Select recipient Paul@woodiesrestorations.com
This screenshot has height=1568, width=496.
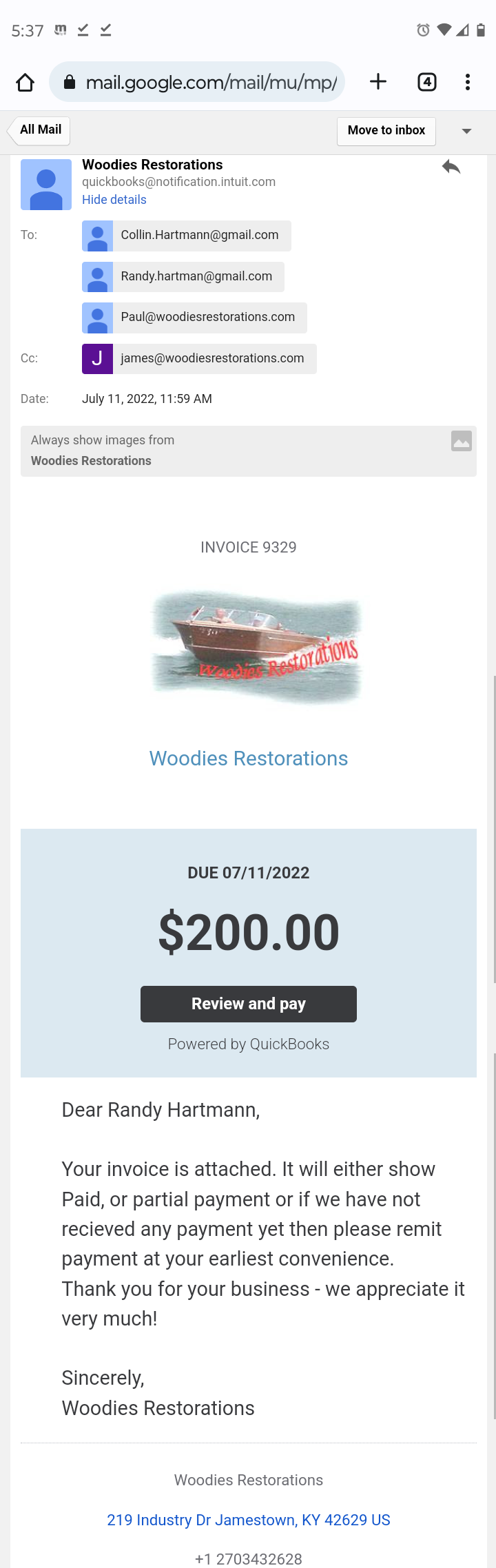207,318
